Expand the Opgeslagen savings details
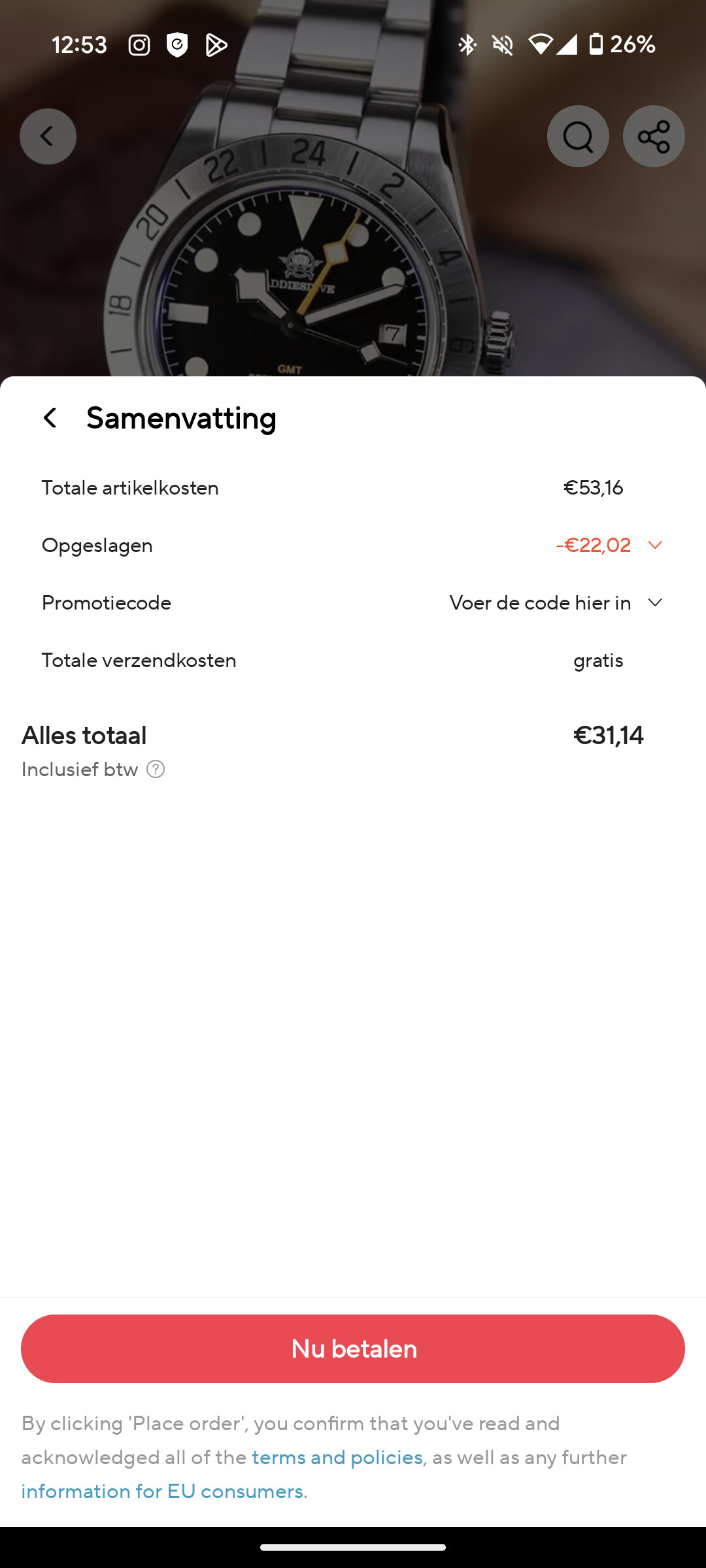Screen dimensions: 706x1568 654,545
